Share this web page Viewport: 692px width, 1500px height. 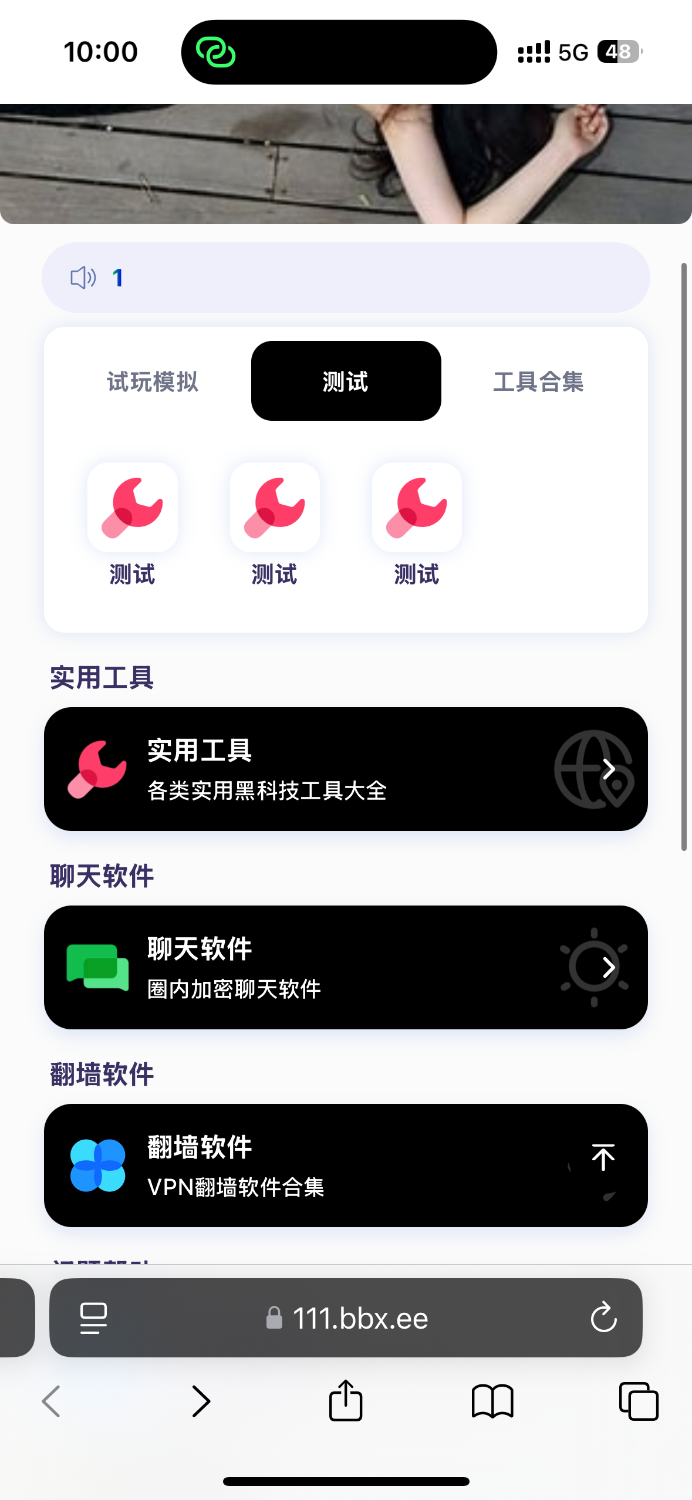(x=345, y=1400)
